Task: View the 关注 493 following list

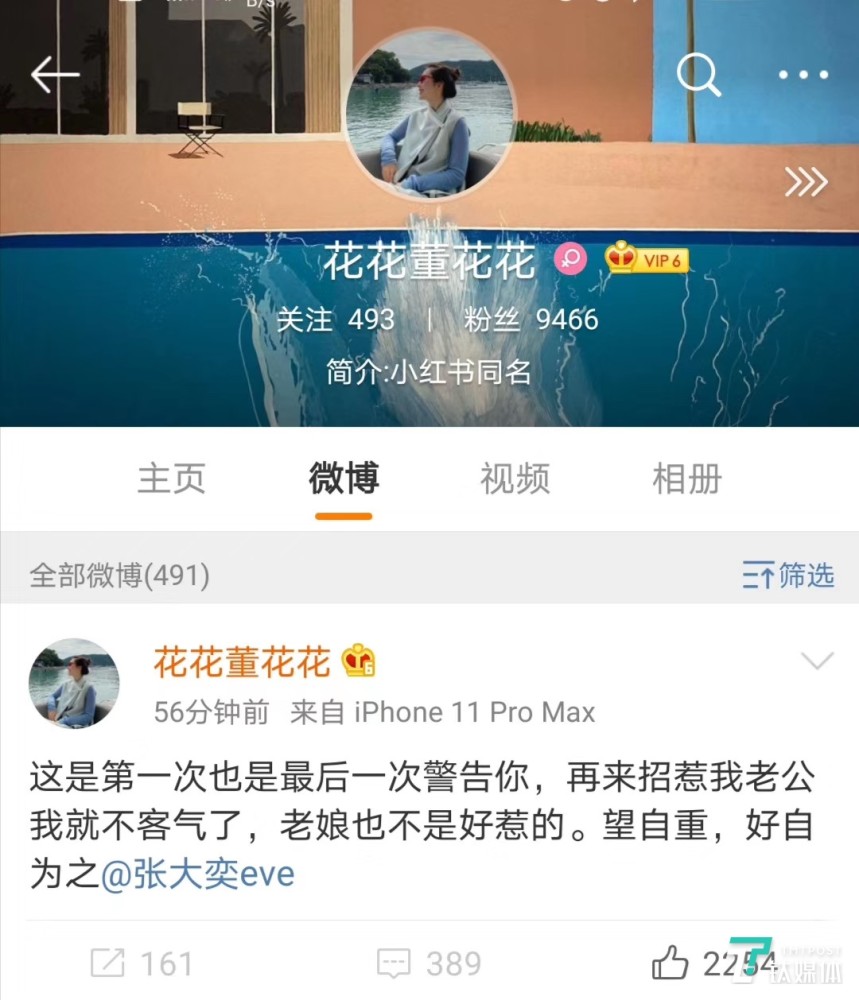Action: pyautogui.click(x=336, y=320)
